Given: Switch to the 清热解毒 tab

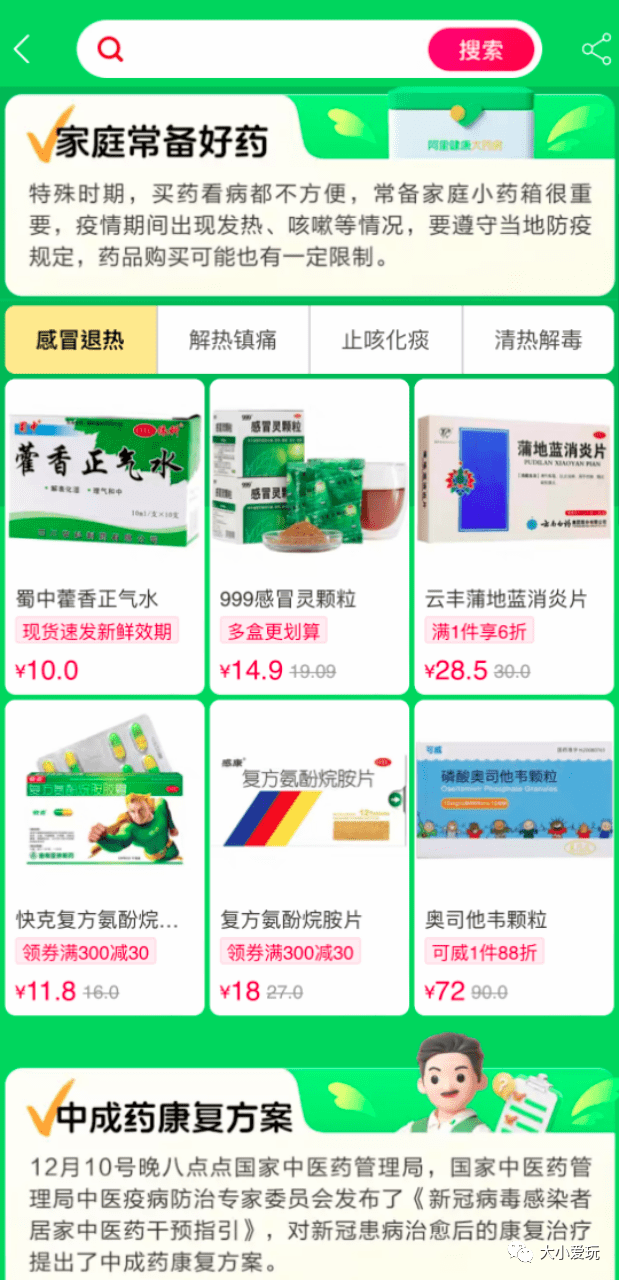Looking at the screenshot, I should coord(538,340).
